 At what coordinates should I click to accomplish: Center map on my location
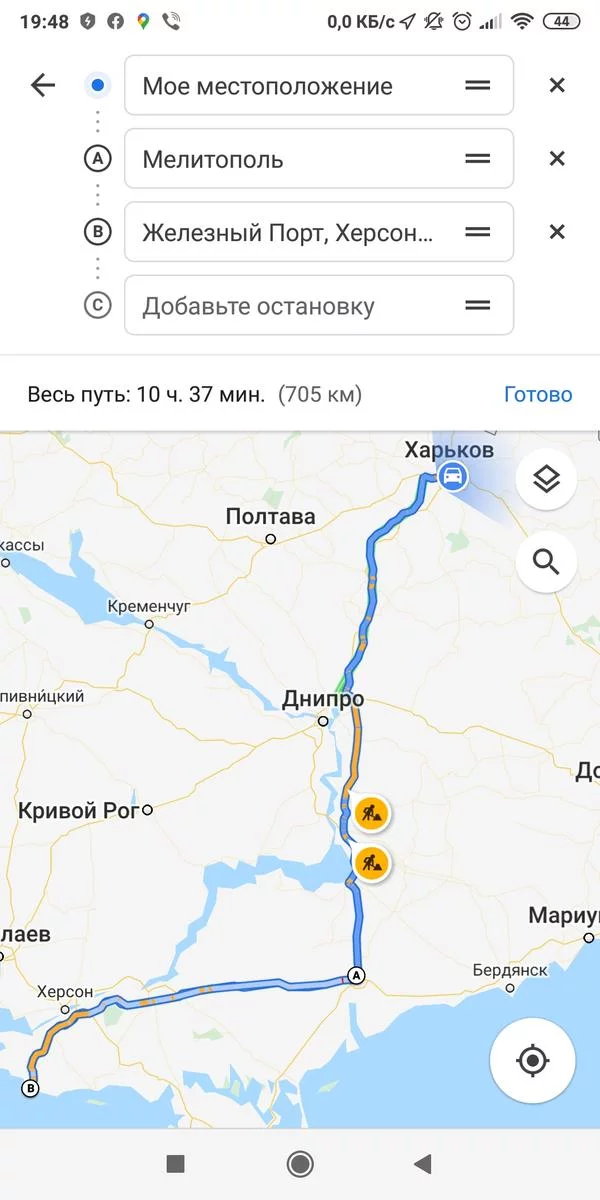coord(532,1060)
